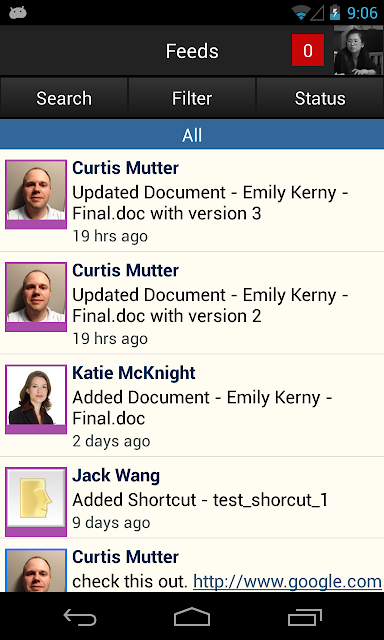Screen dimensions: 384x640
Task: Open the Search button
Action: 64,98
